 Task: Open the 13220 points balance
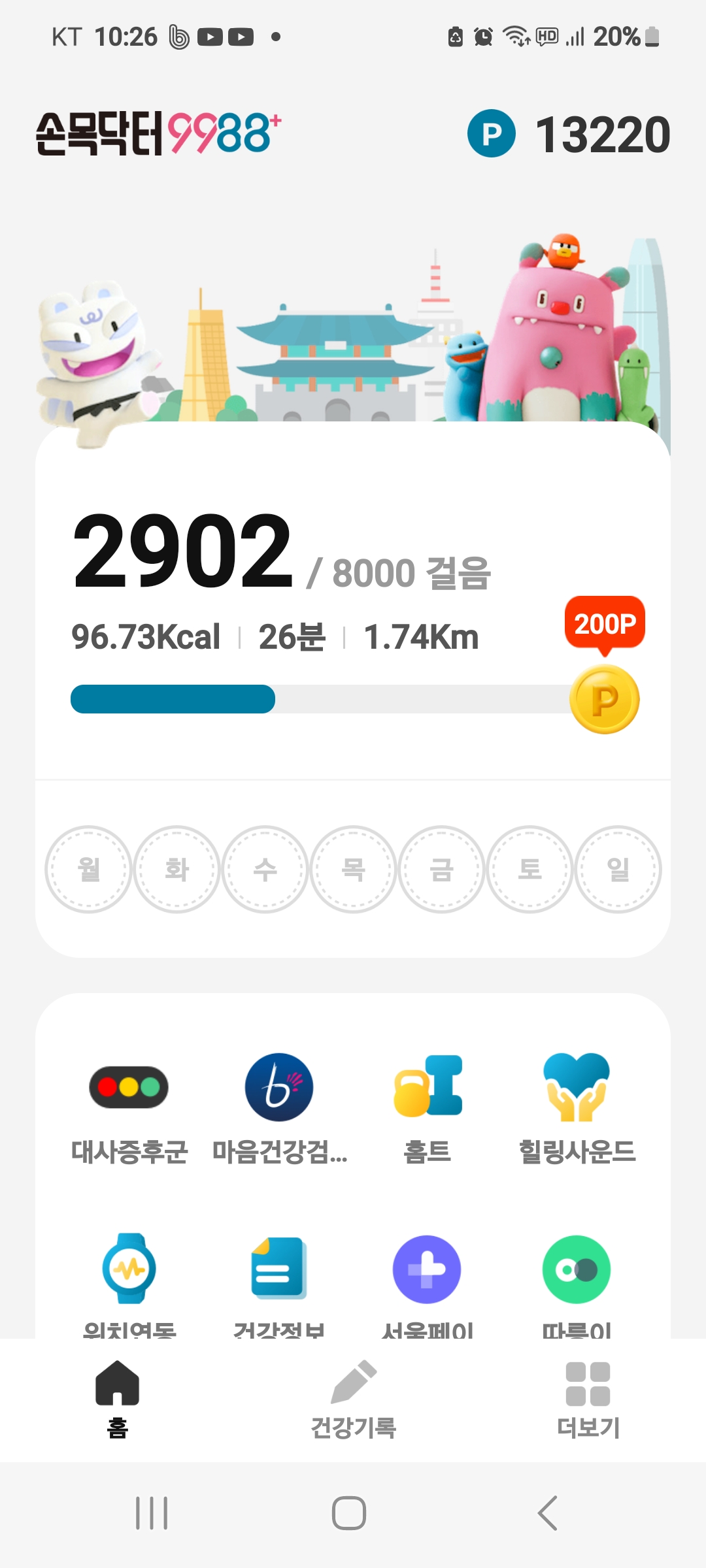pyautogui.click(x=569, y=134)
